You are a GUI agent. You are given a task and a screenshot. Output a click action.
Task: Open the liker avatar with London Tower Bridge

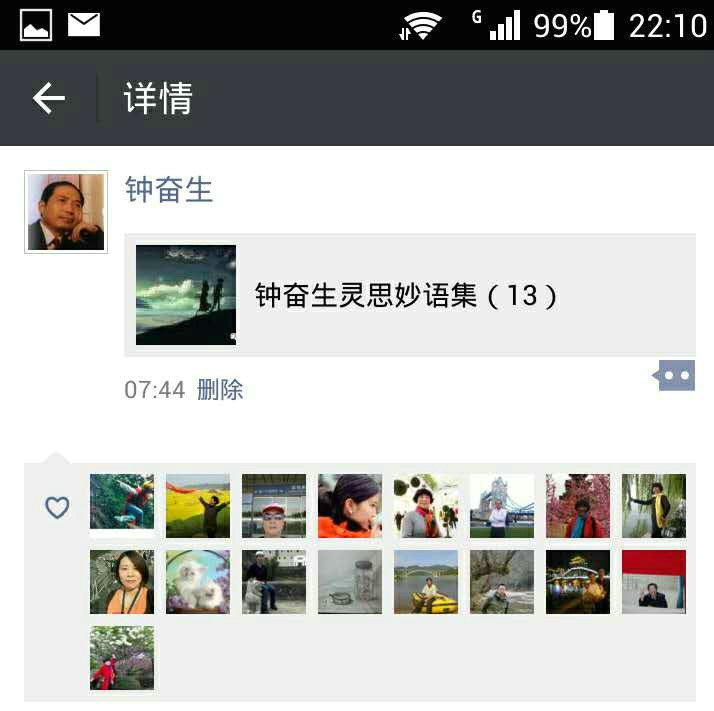point(502,505)
